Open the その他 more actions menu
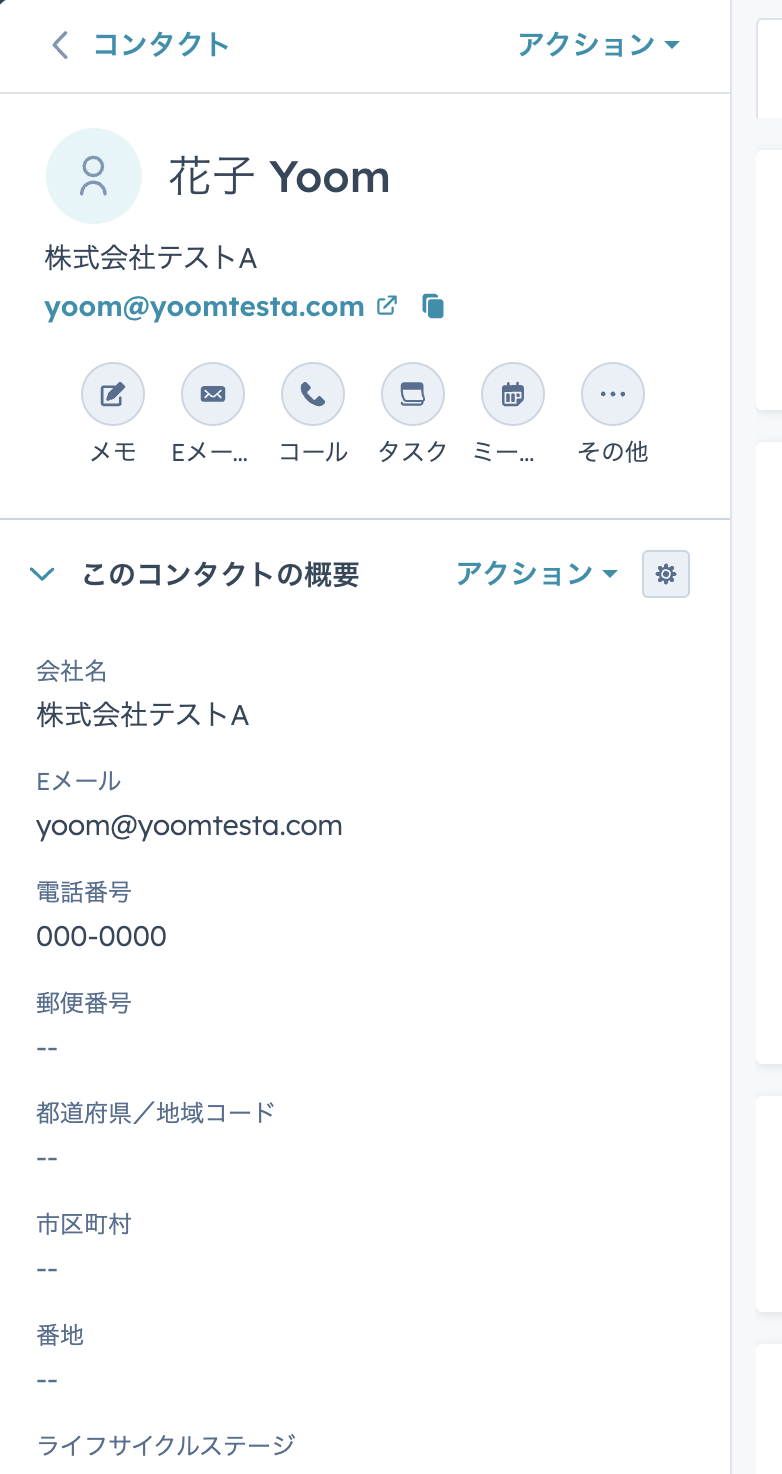 613,395
